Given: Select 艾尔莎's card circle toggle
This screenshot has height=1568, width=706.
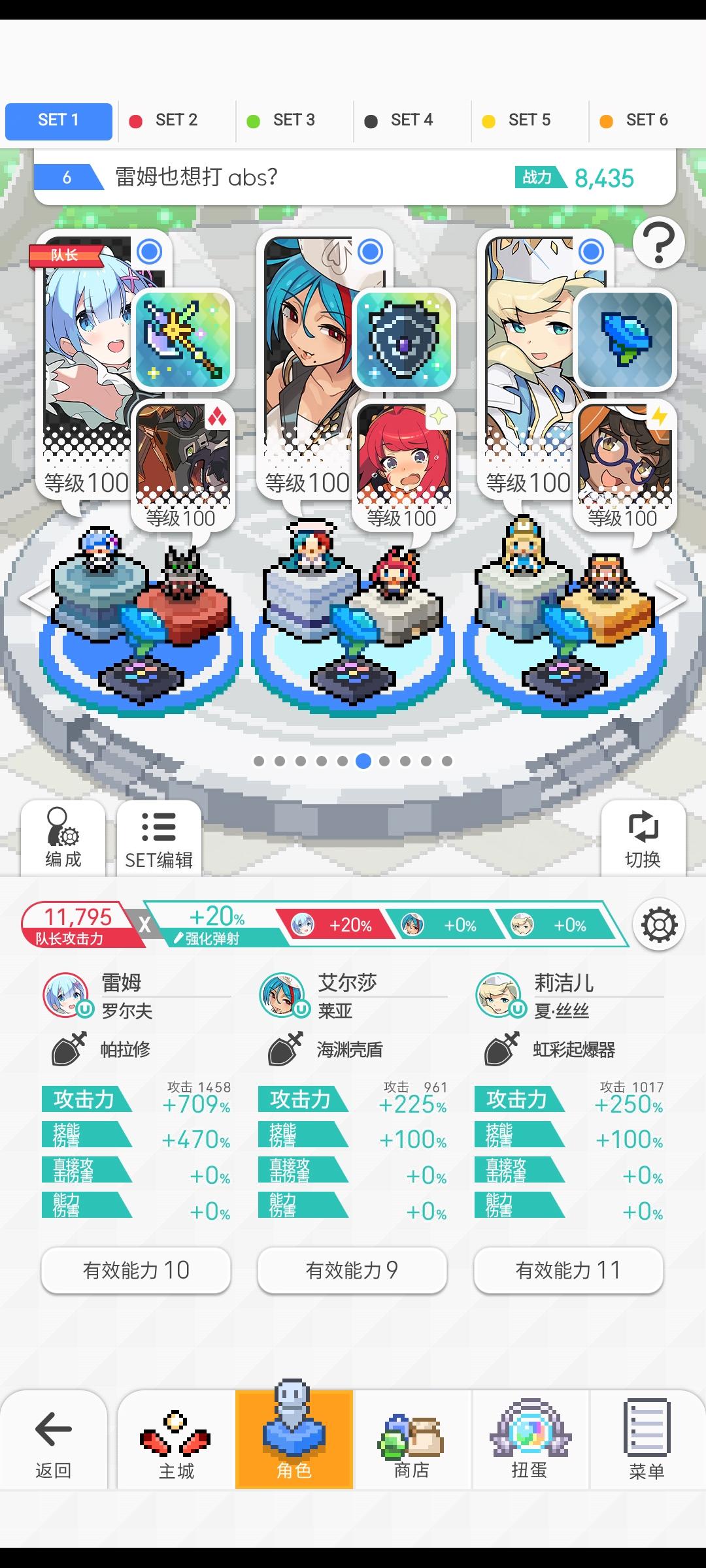Looking at the screenshot, I should point(371,253).
